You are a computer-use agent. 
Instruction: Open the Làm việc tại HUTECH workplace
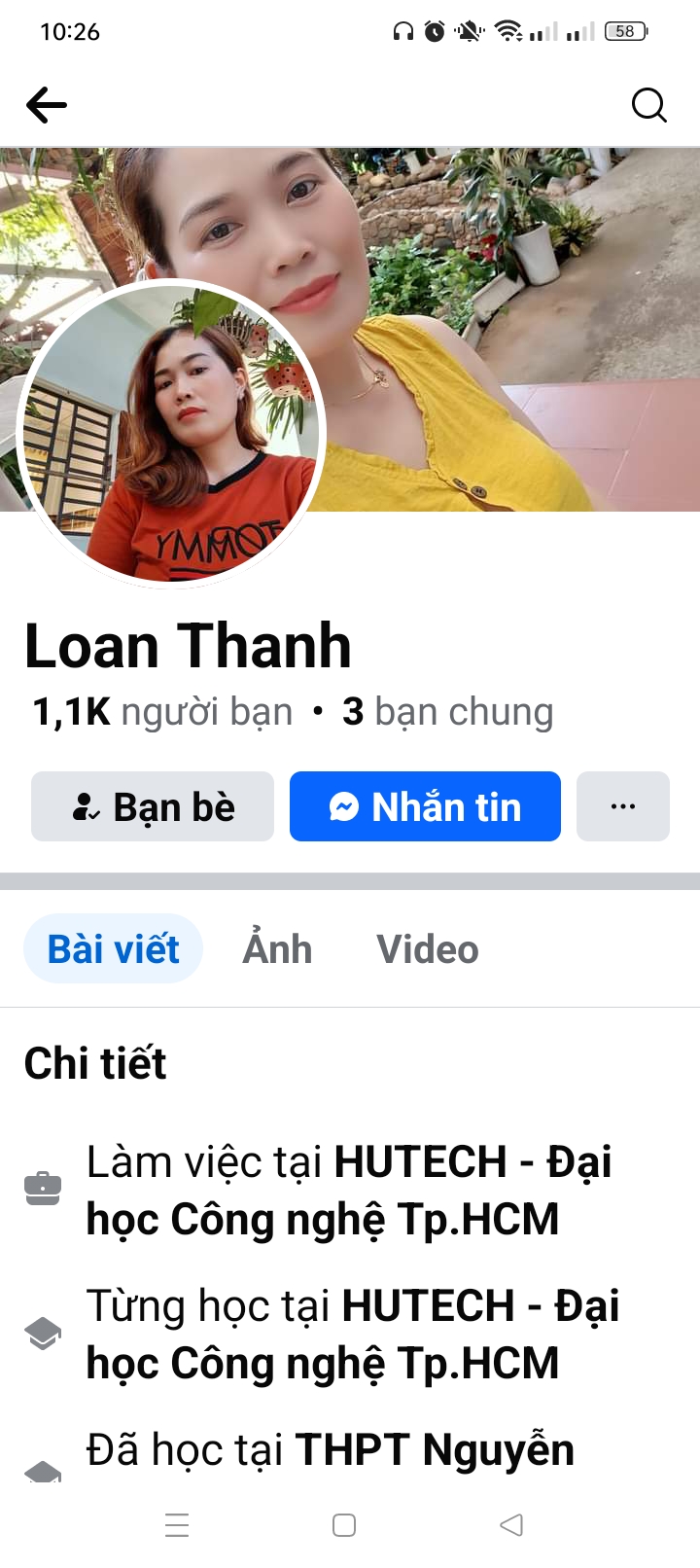[348, 1191]
